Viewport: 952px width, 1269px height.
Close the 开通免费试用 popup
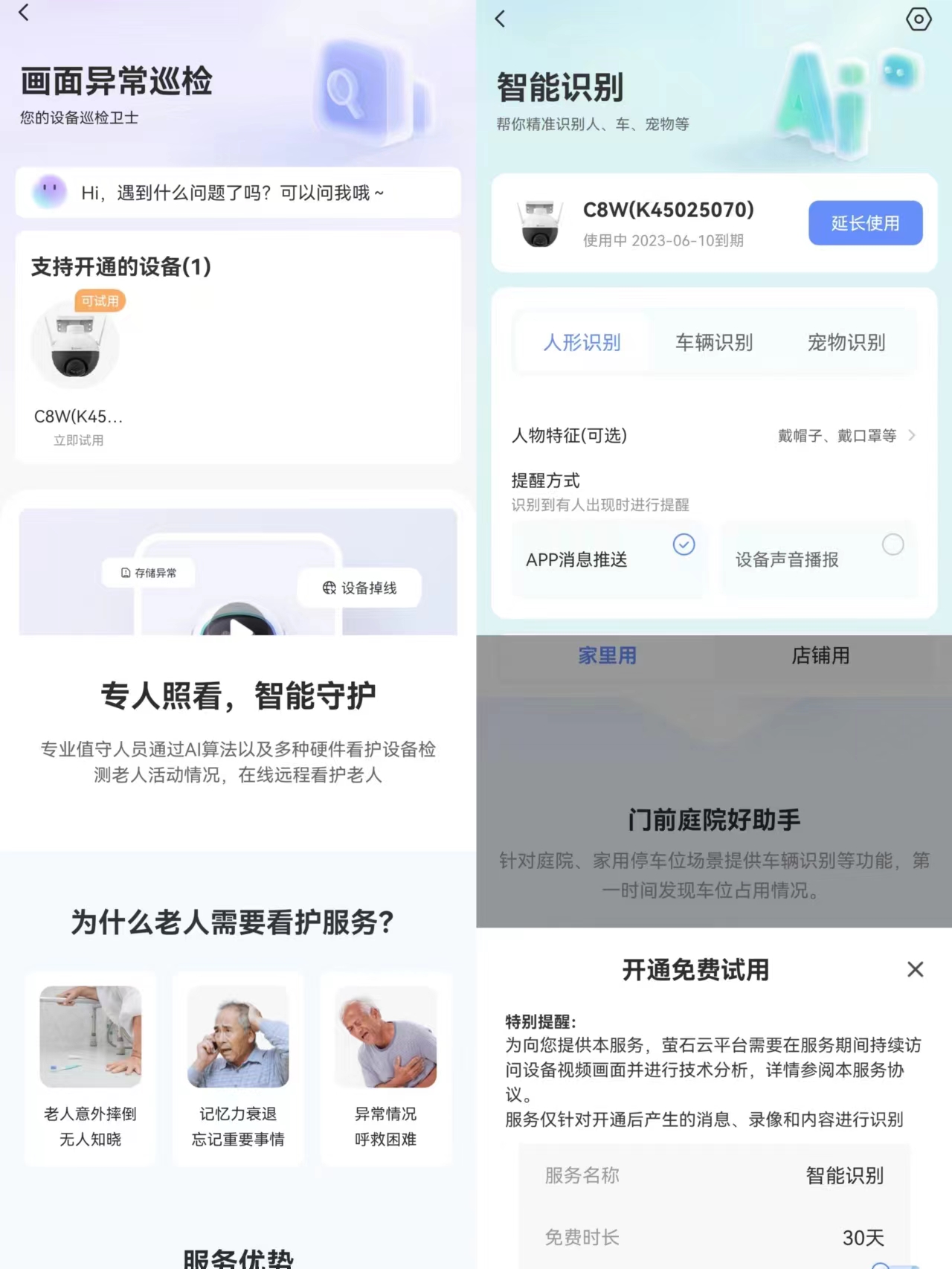point(916,969)
